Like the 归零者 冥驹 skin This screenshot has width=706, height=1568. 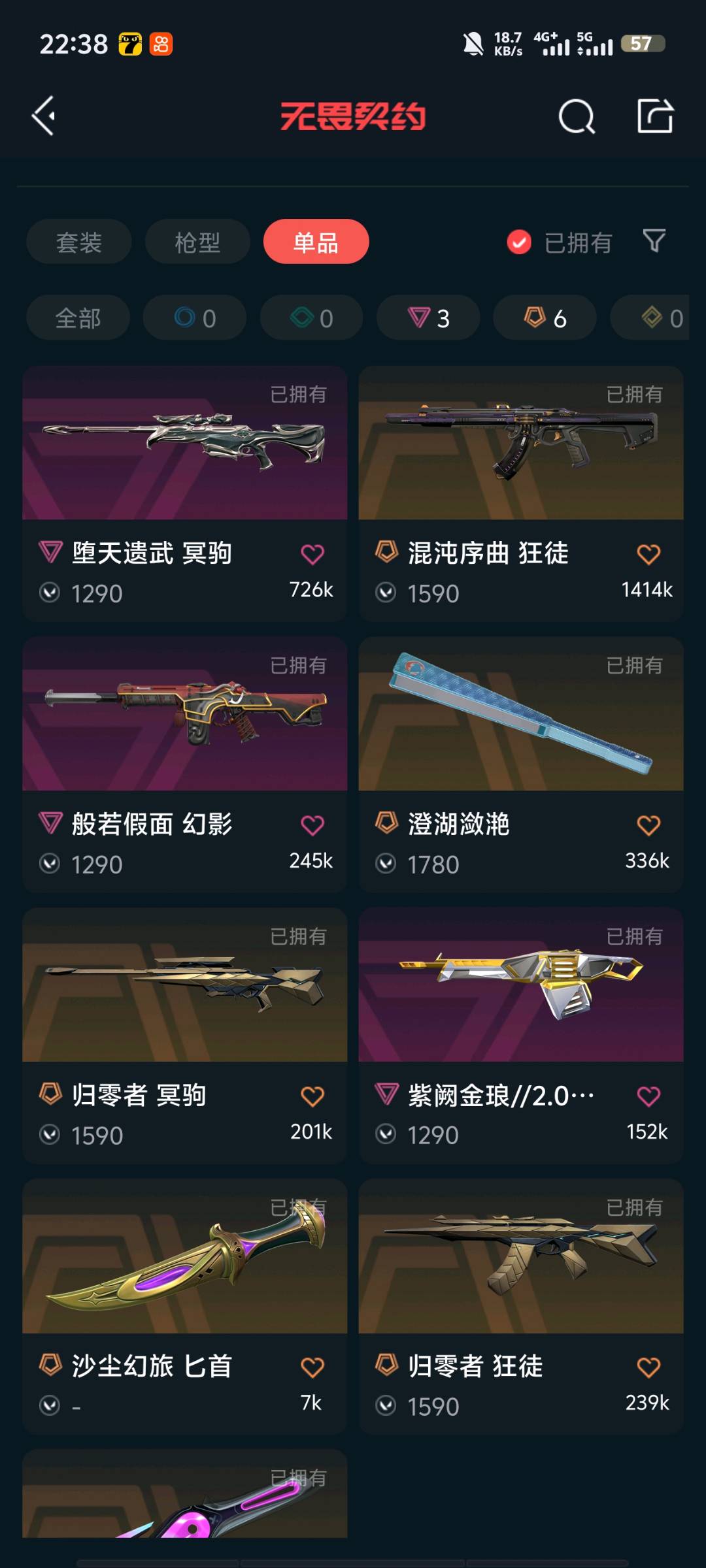[312, 1096]
